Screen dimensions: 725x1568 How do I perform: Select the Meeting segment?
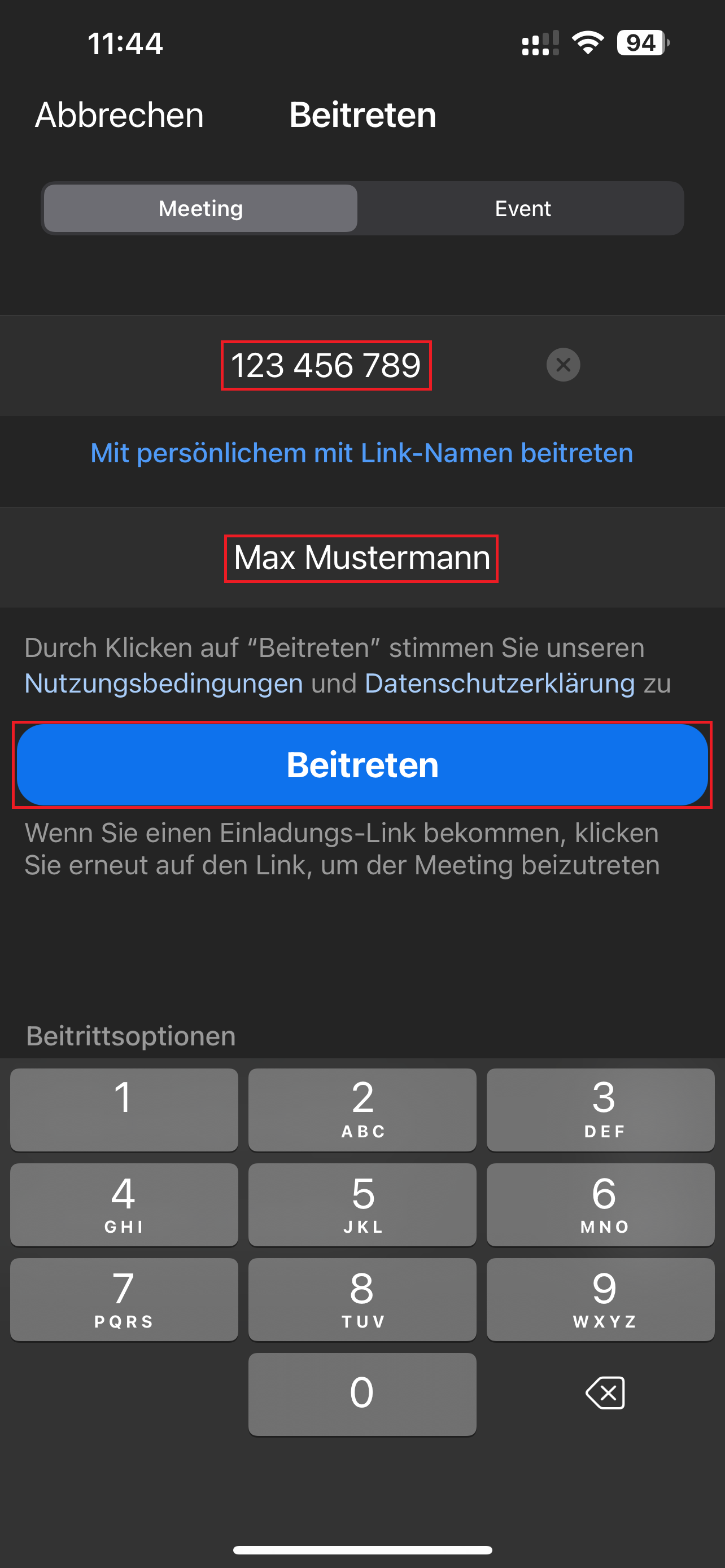(x=200, y=208)
